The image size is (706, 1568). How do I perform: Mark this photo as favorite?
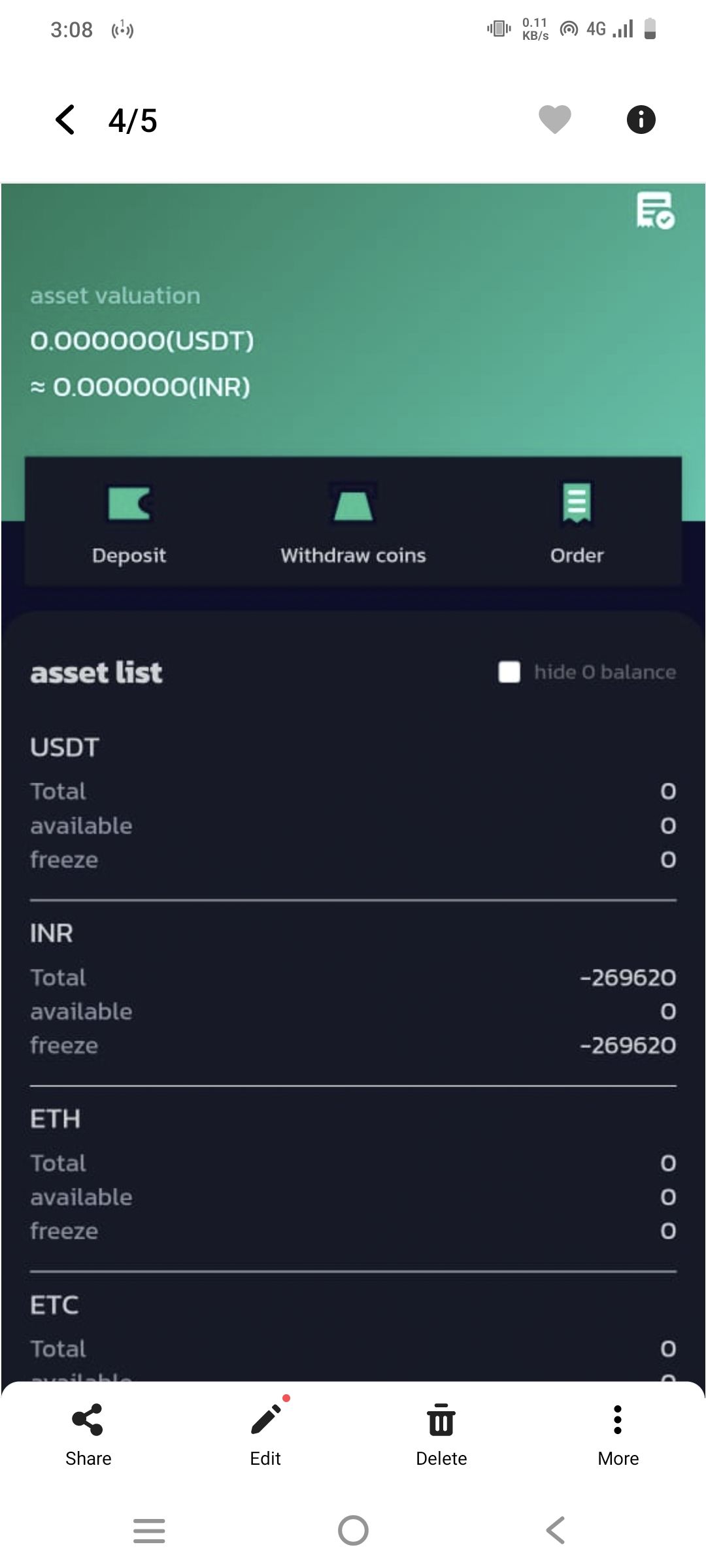click(x=554, y=120)
